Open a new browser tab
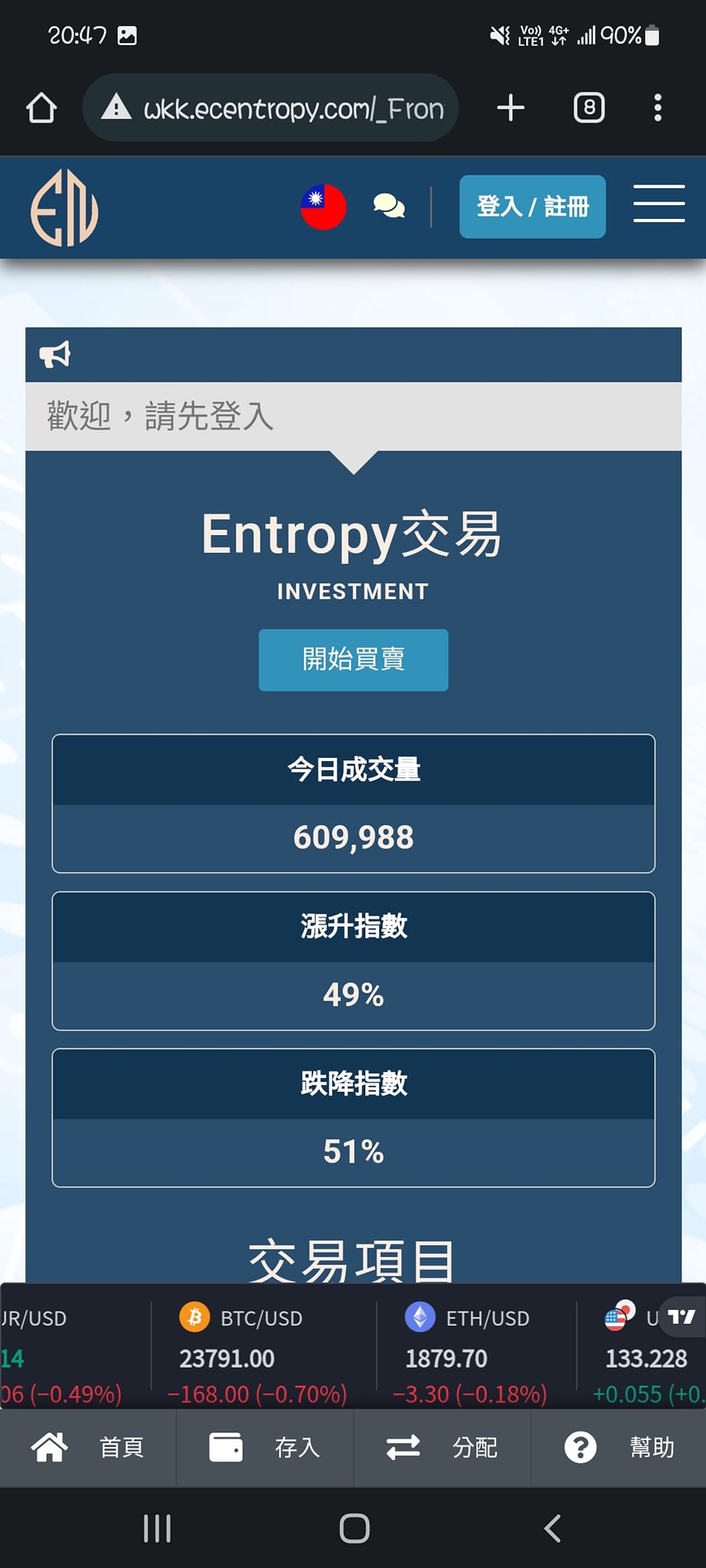The image size is (706, 1568). (511, 108)
